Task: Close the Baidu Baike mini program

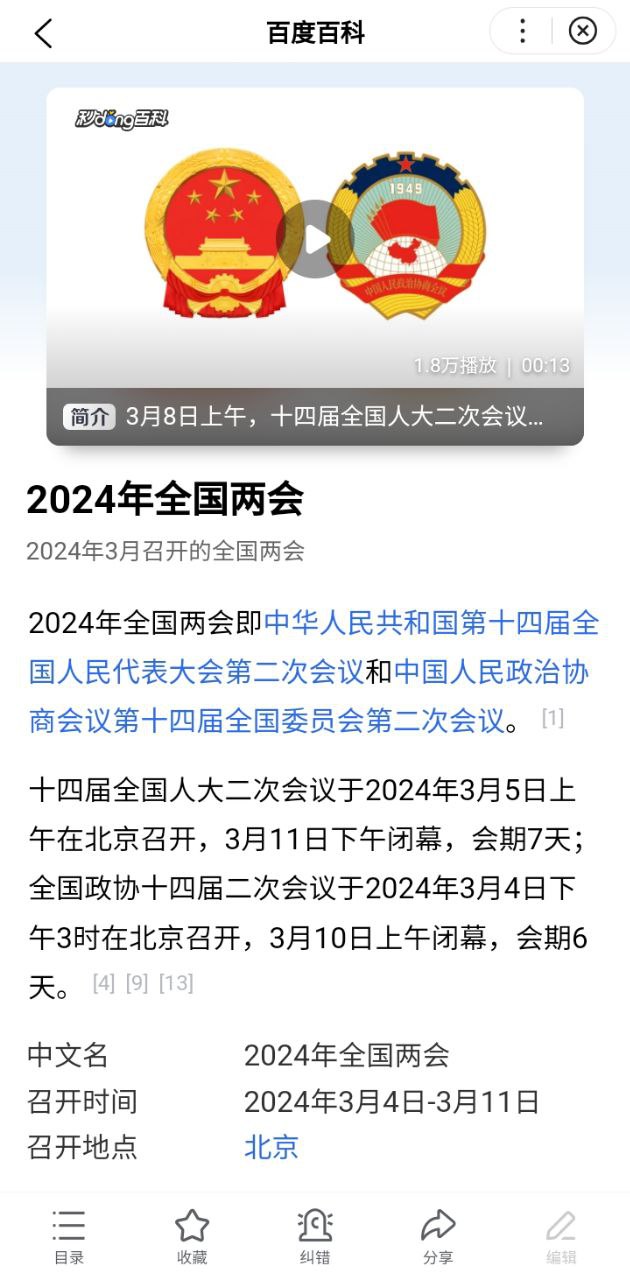Action: tap(582, 32)
